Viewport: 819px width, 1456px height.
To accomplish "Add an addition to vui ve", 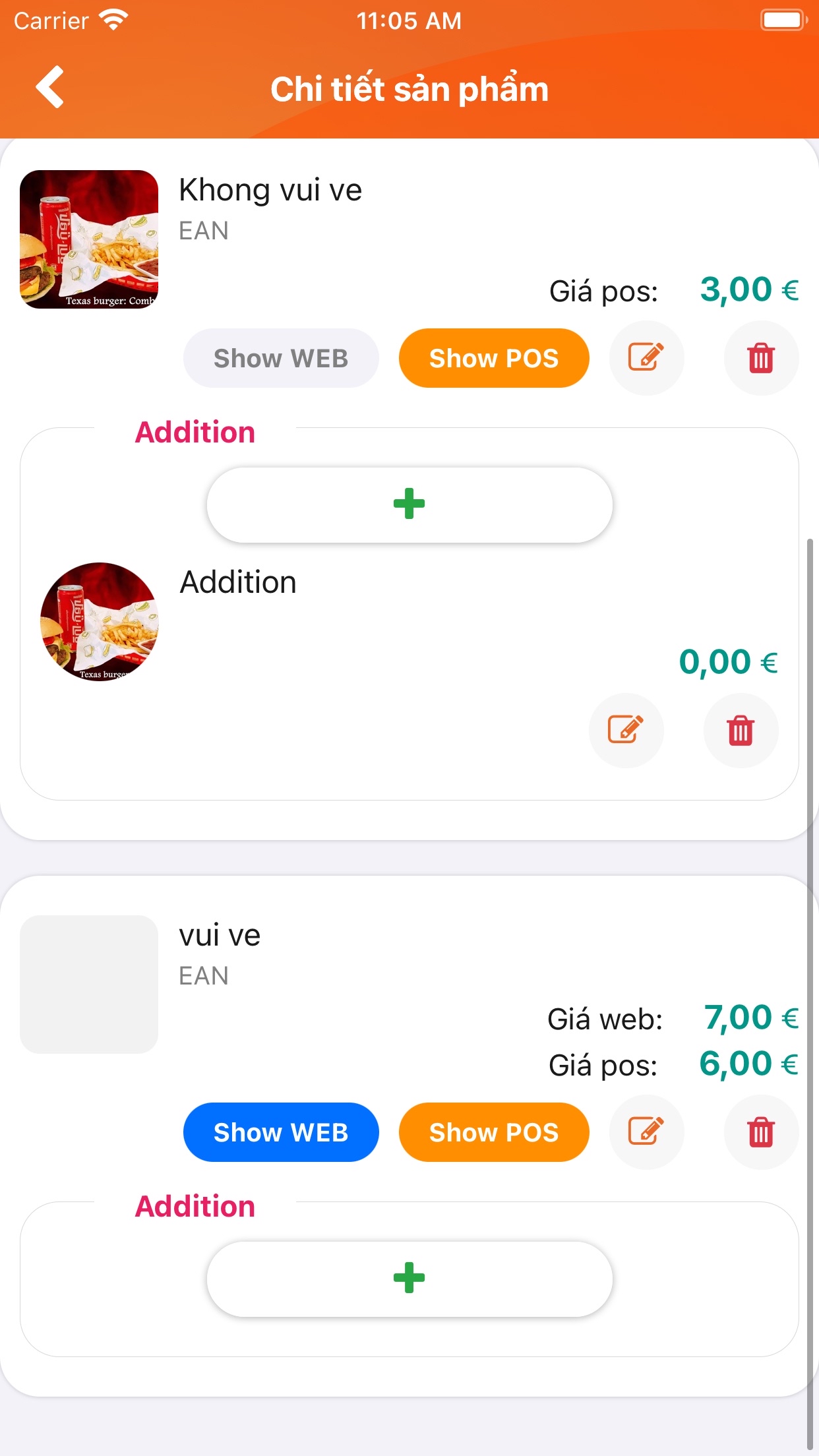I will pyautogui.click(x=409, y=1279).
